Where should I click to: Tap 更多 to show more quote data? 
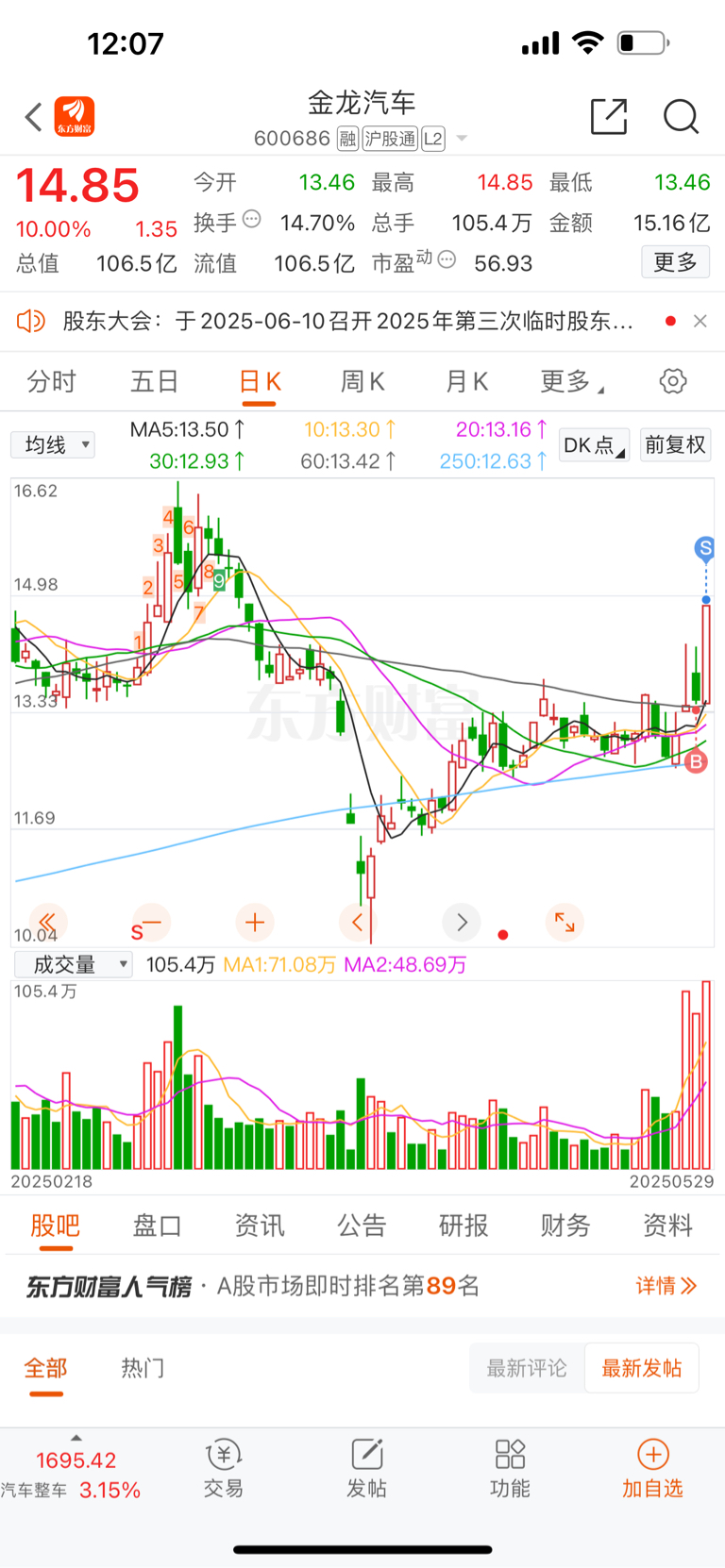[x=675, y=262]
